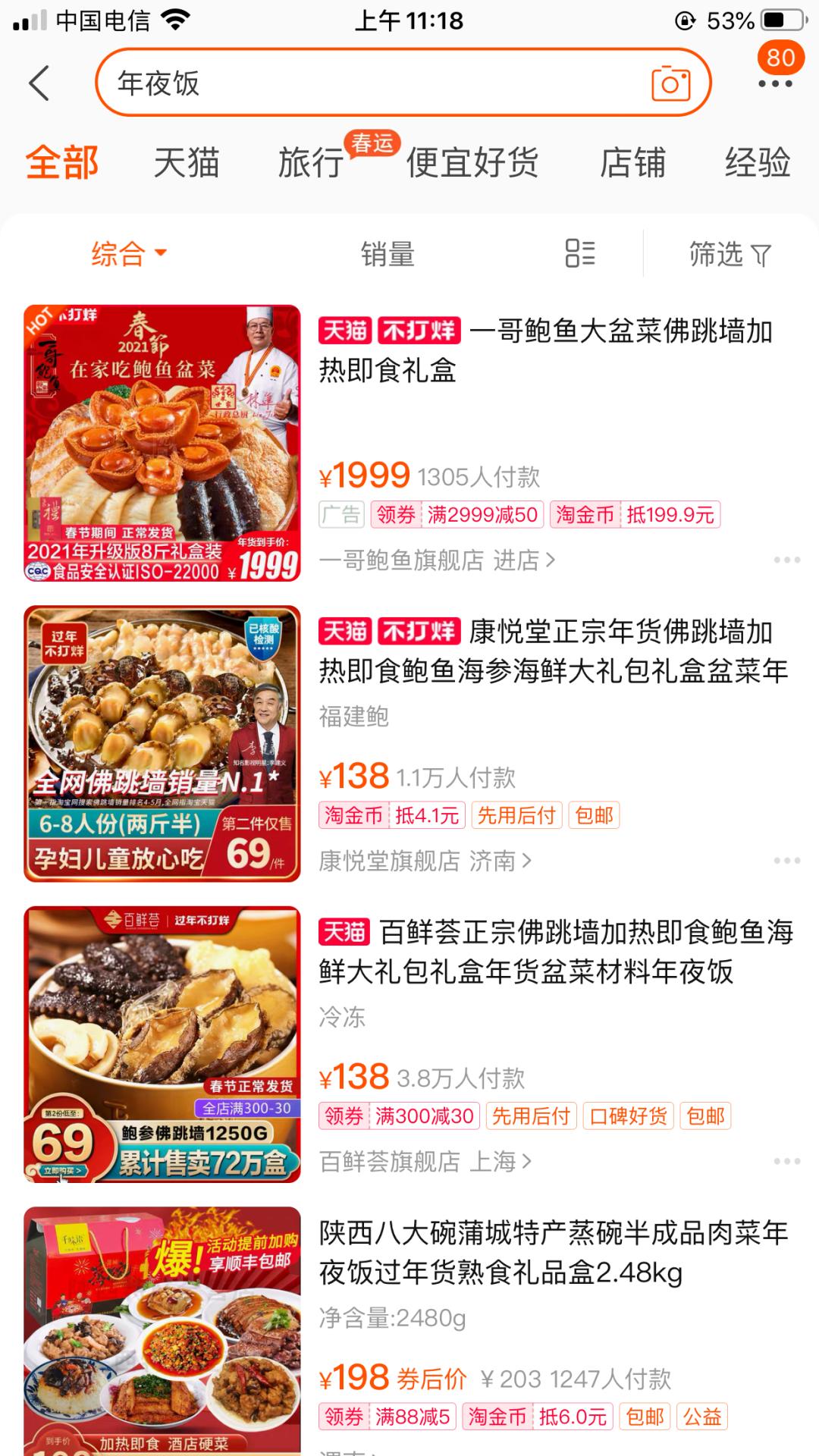
Task: Go back from search results
Action: pos(39,83)
